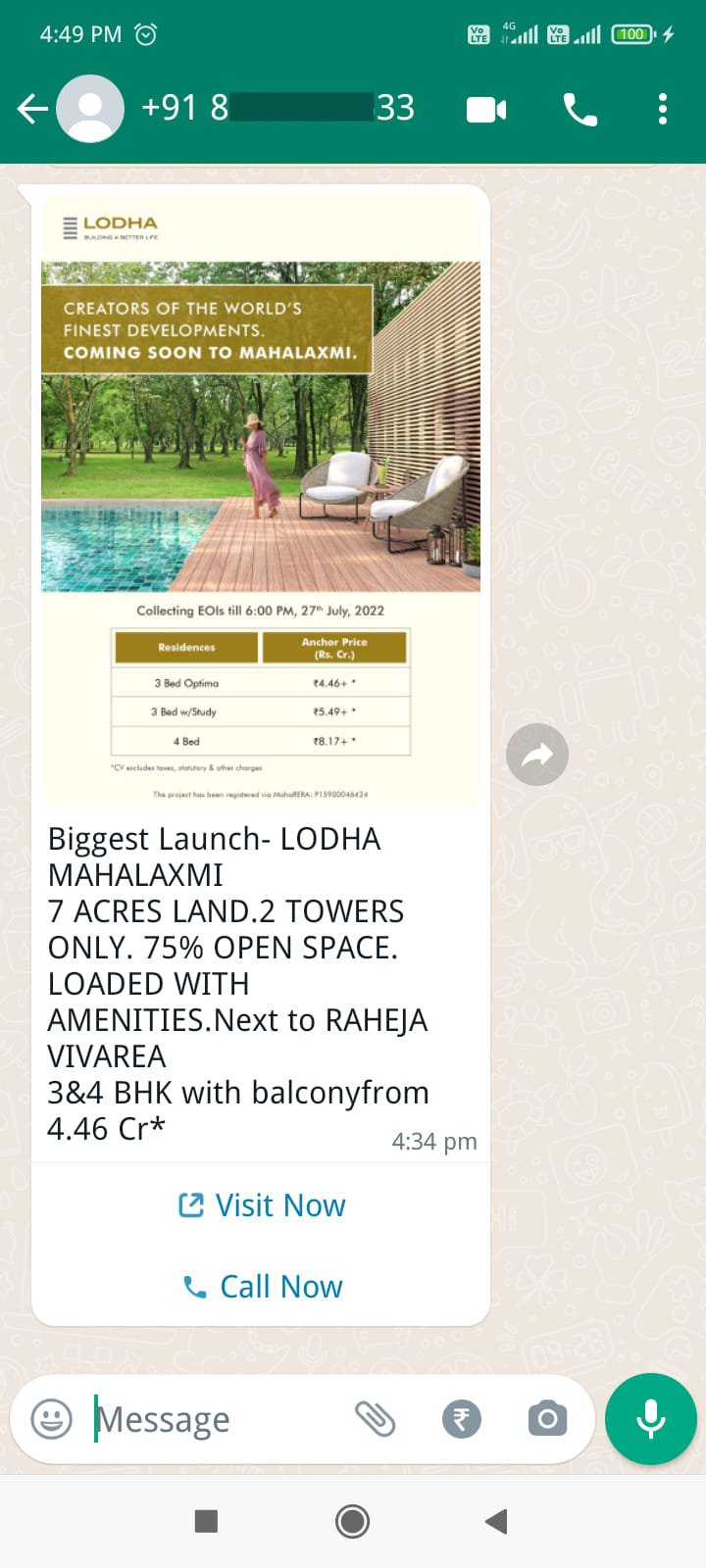Tap the voice message microphone button
Screen dimensions: 706x1568
(x=651, y=1418)
